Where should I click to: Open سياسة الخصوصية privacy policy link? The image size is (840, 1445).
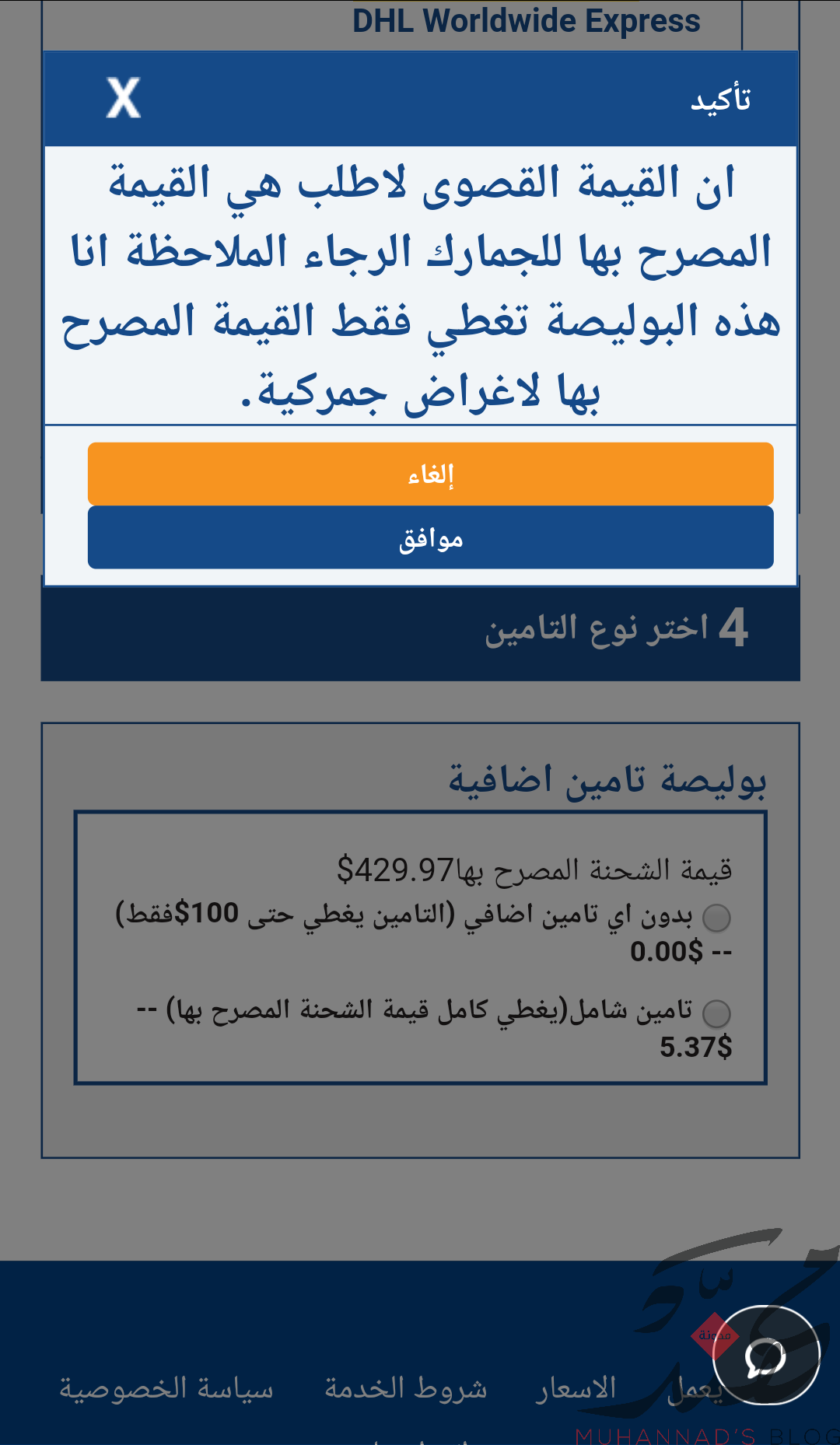point(166,1388)
